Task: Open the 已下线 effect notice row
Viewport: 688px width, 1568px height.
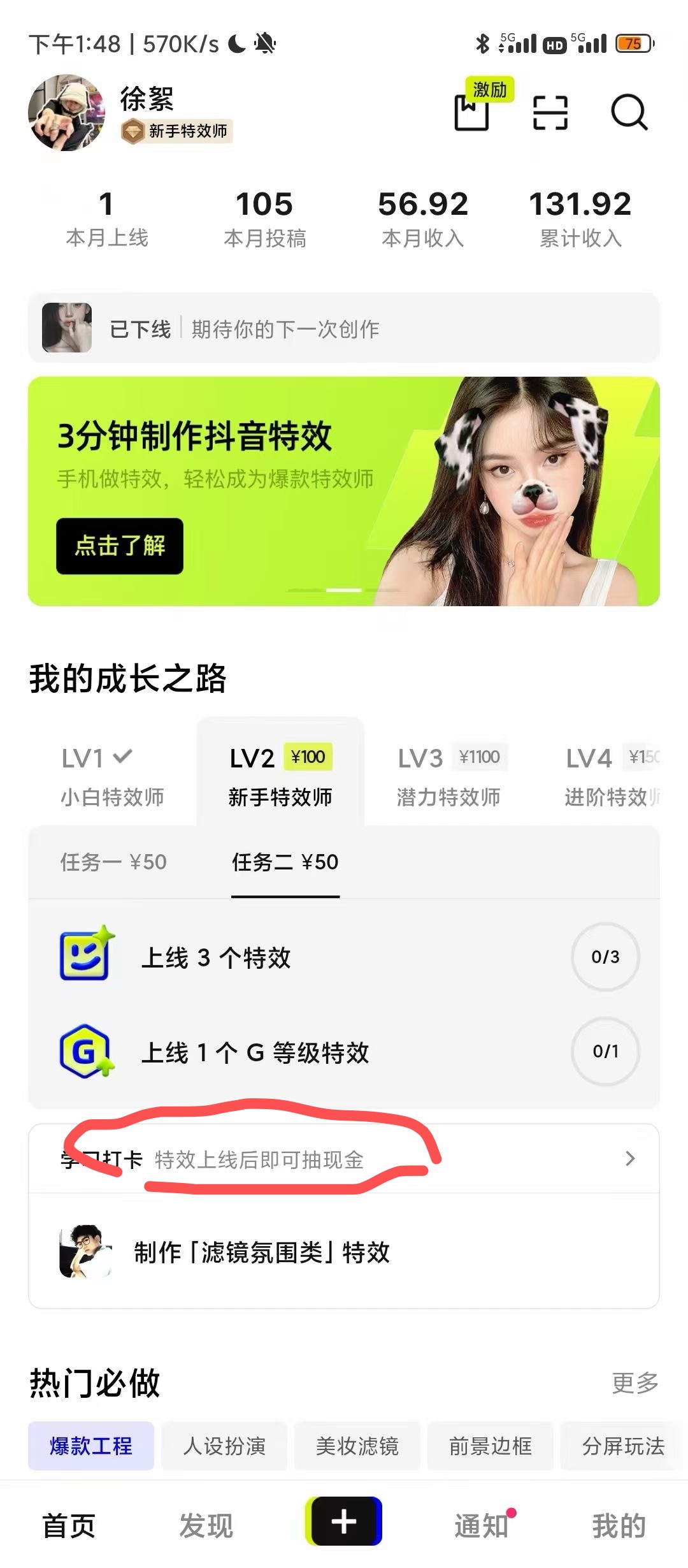Action: [344, 328]
